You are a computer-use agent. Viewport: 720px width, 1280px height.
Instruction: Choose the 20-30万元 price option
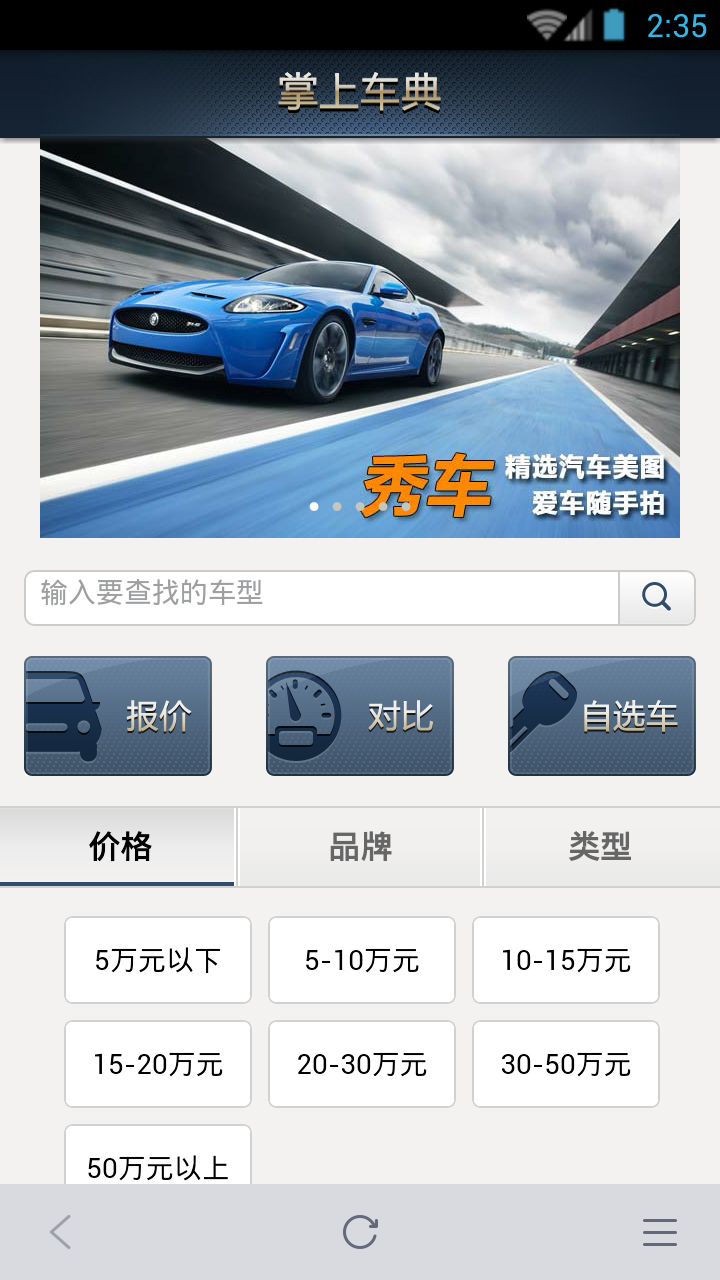361,1064
